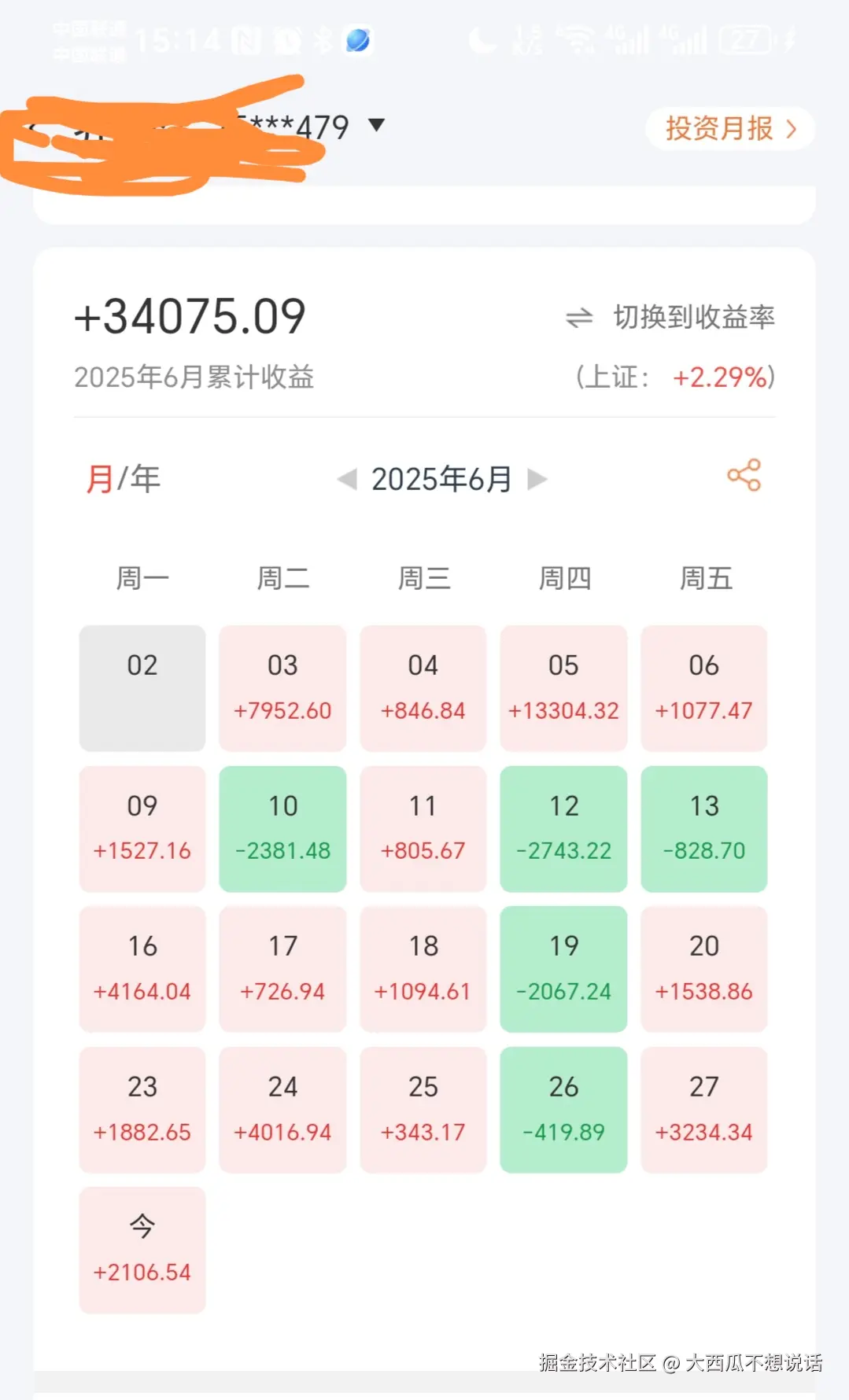The height and width of the screenshot is (1400, 849).
Task: Switch display to 收益率 mode
Action: [x=695, y=318]
